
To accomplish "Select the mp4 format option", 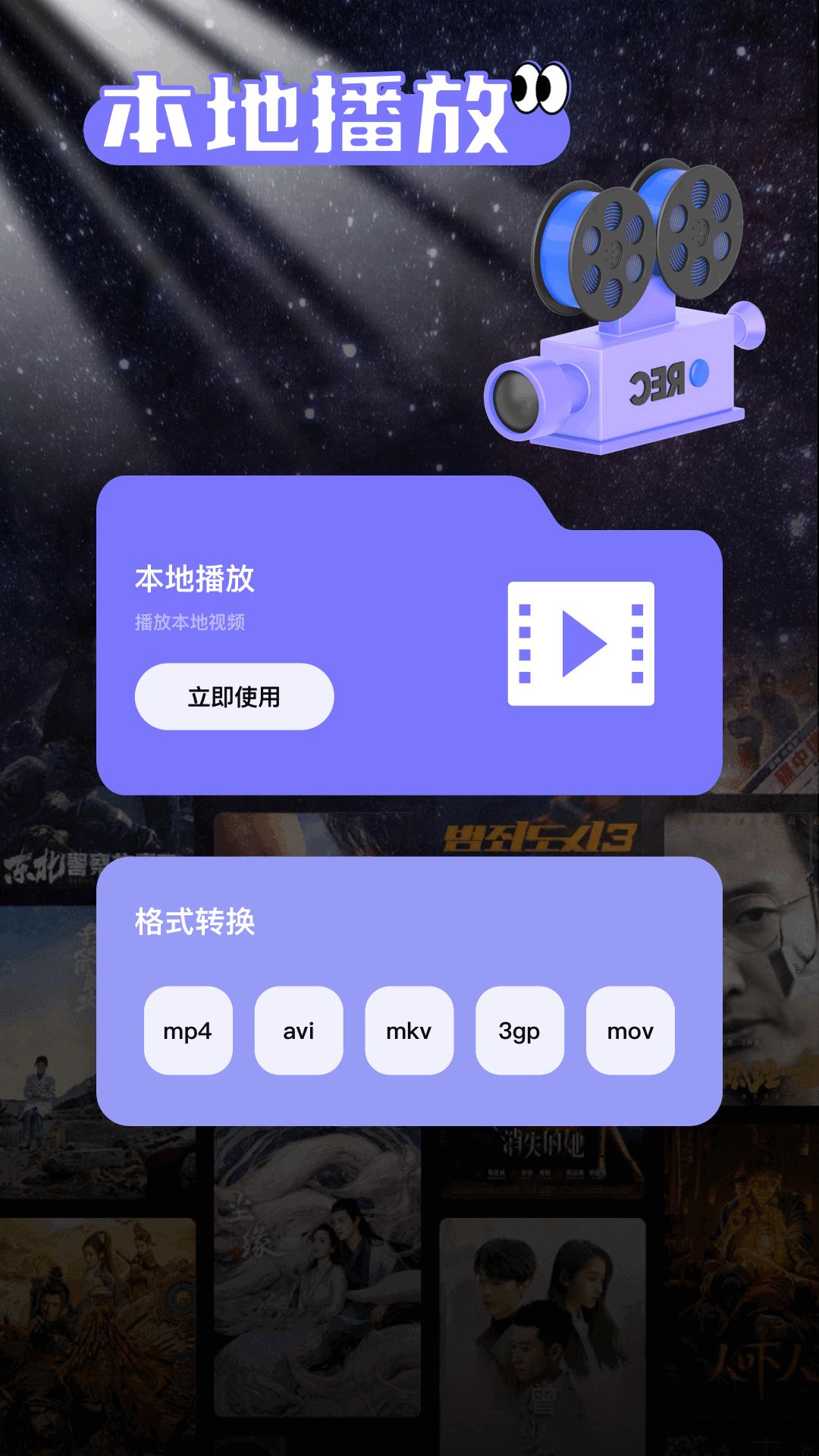I will pos(187,1031).
